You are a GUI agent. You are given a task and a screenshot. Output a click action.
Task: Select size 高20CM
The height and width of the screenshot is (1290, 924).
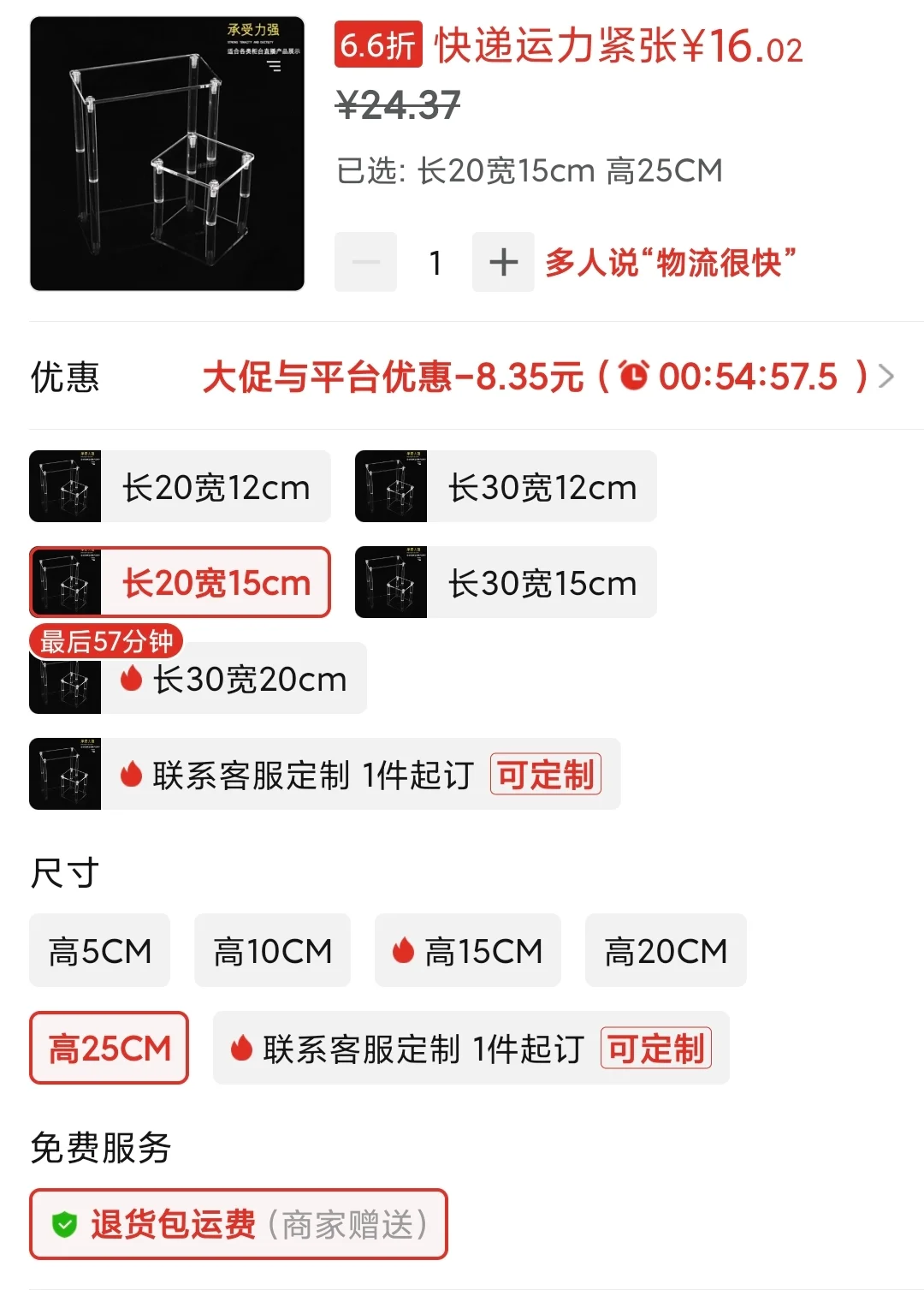[666, 950]
